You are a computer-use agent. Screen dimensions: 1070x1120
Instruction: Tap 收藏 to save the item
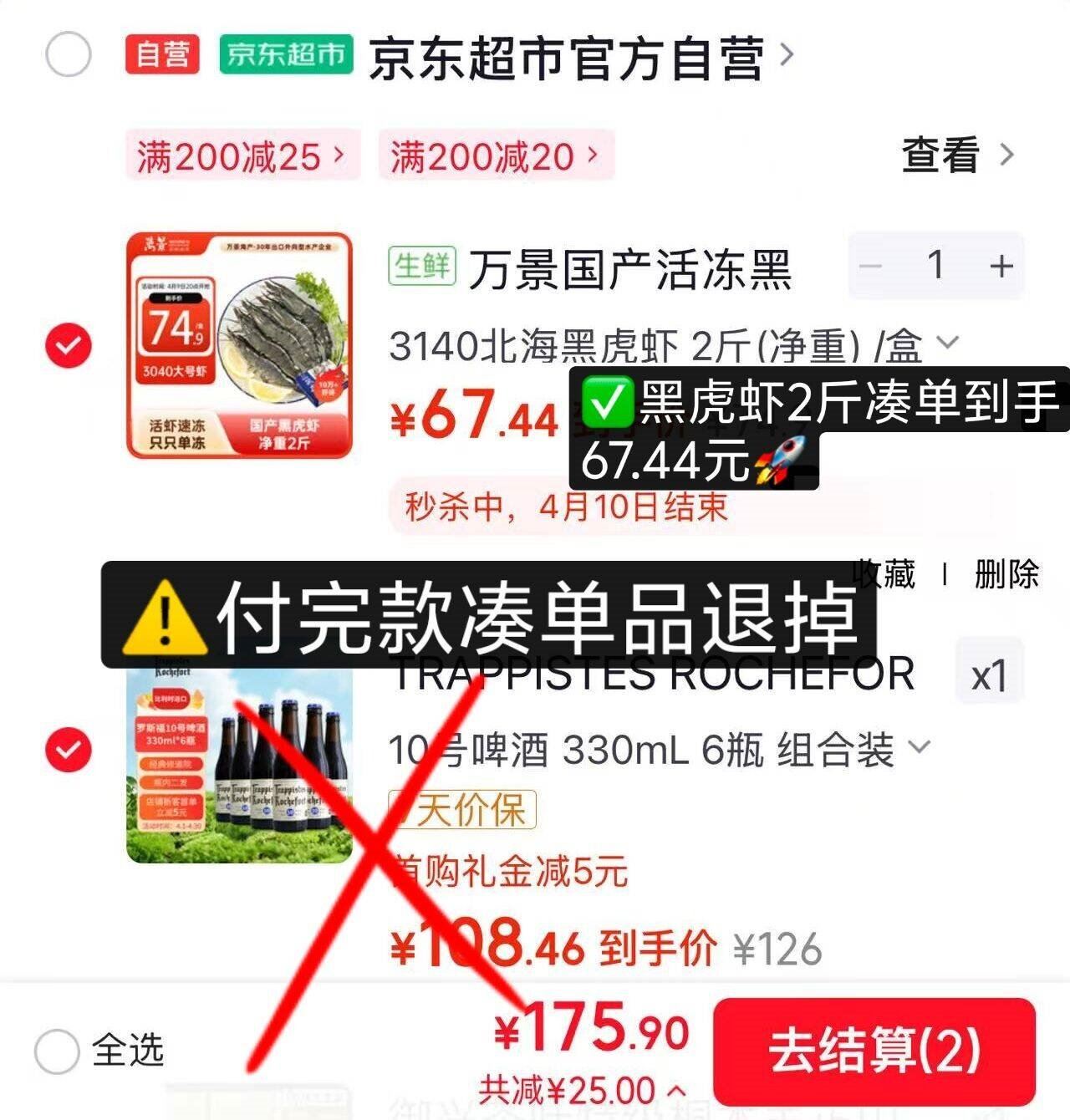coord(884,575)
